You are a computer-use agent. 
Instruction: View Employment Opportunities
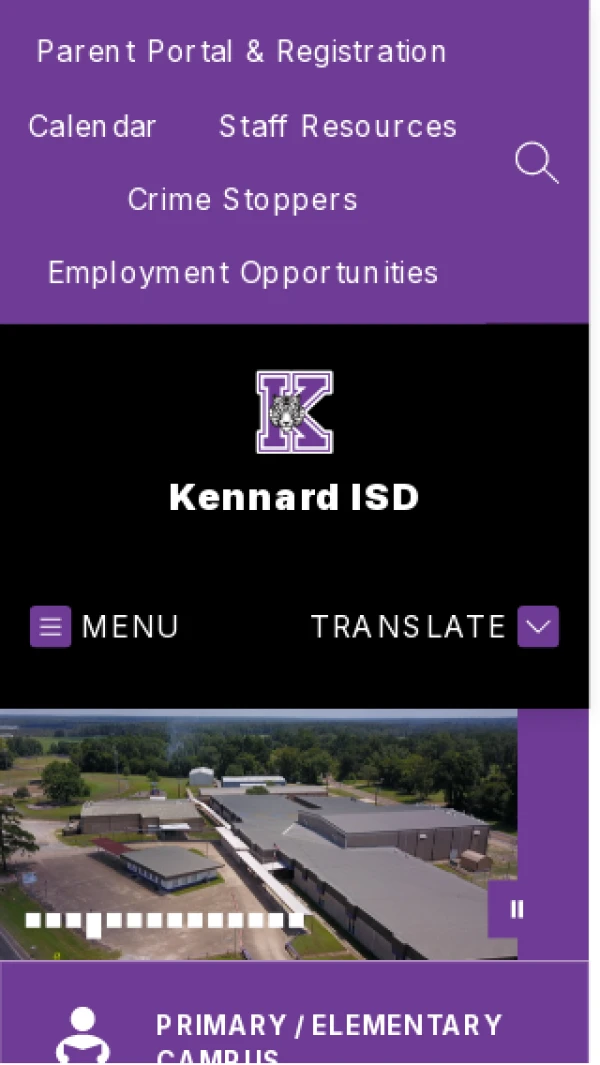click(243, 273)
